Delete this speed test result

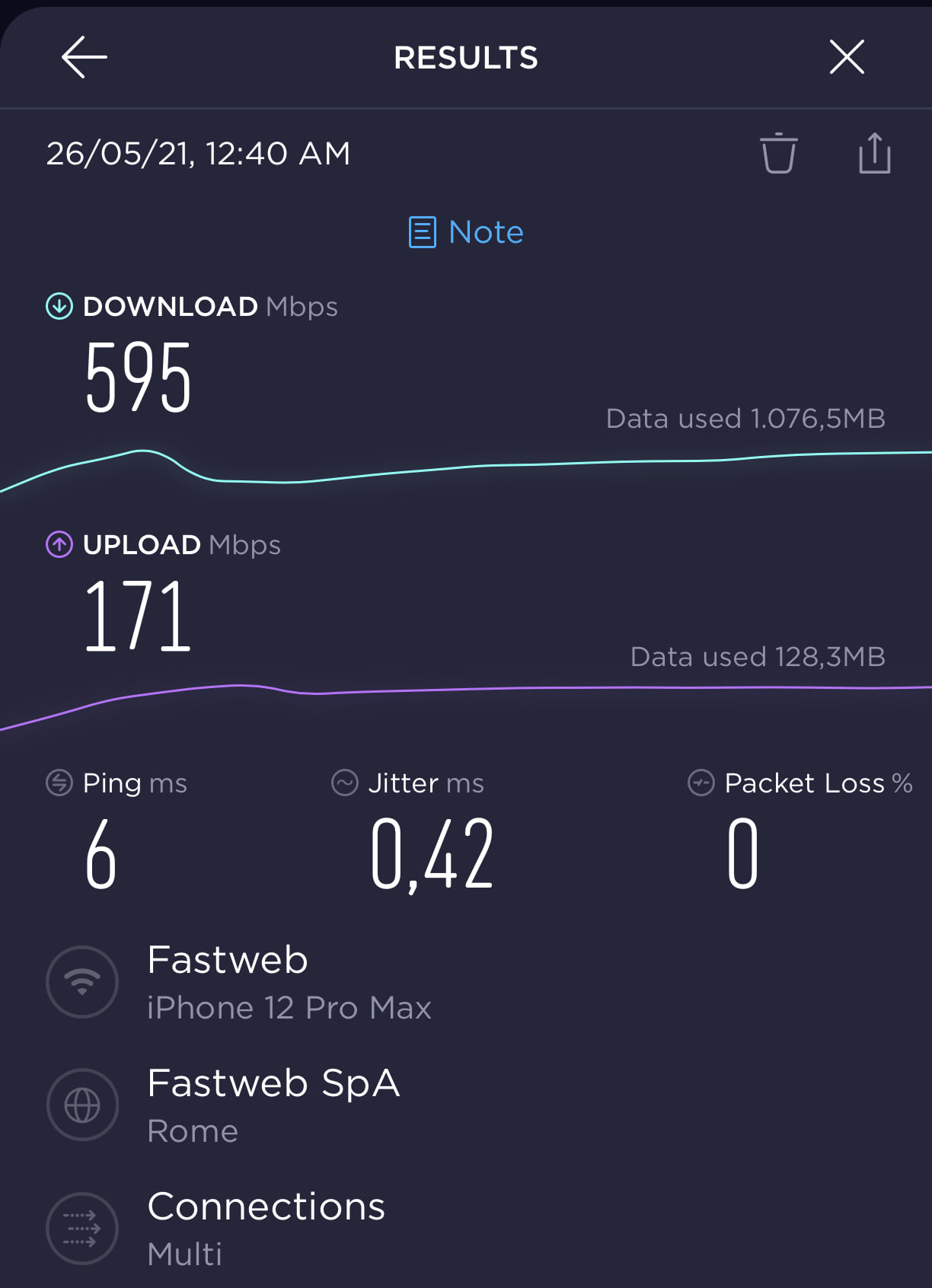[778, 154]
